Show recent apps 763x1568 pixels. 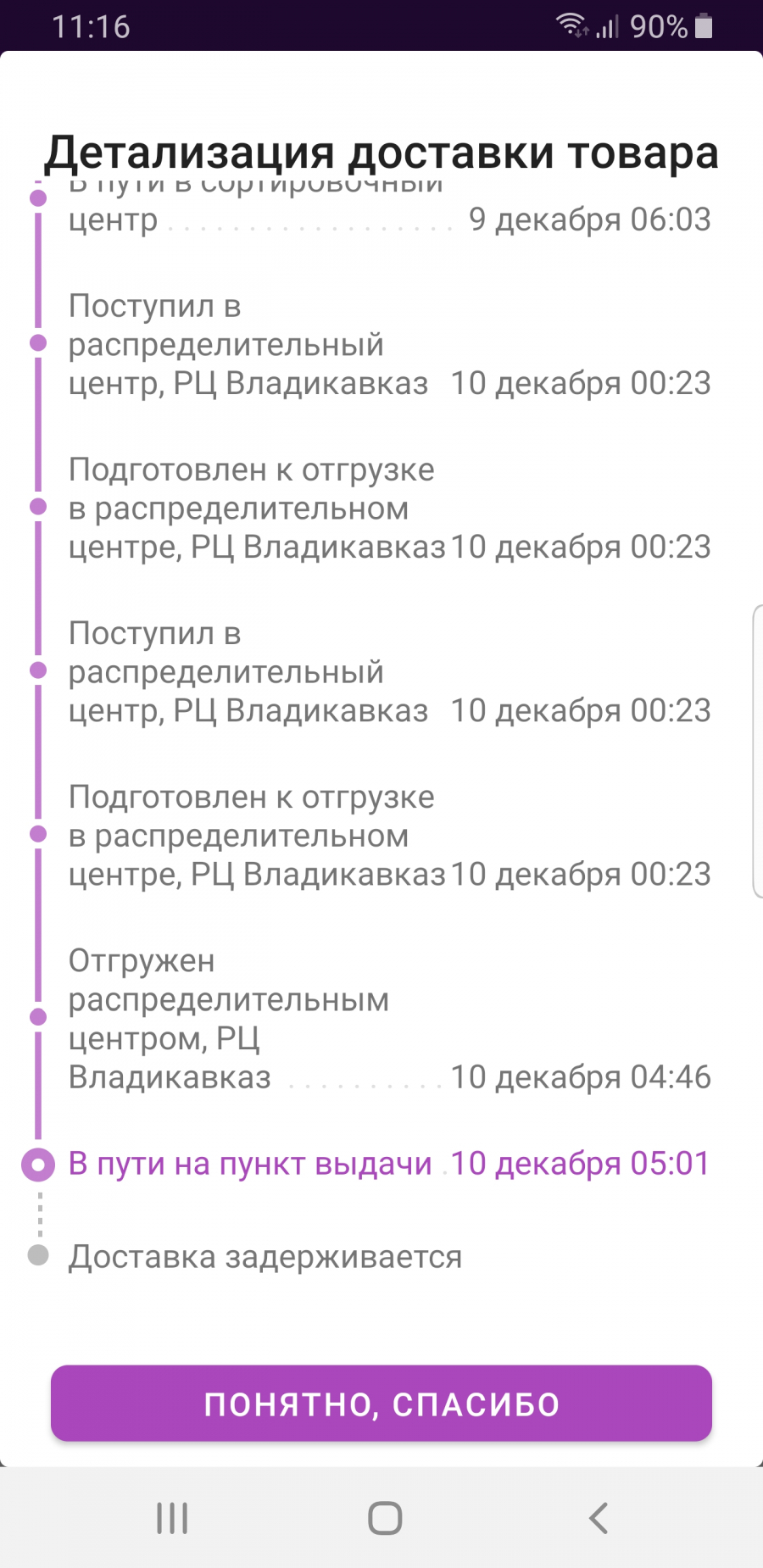(172, 1518)
